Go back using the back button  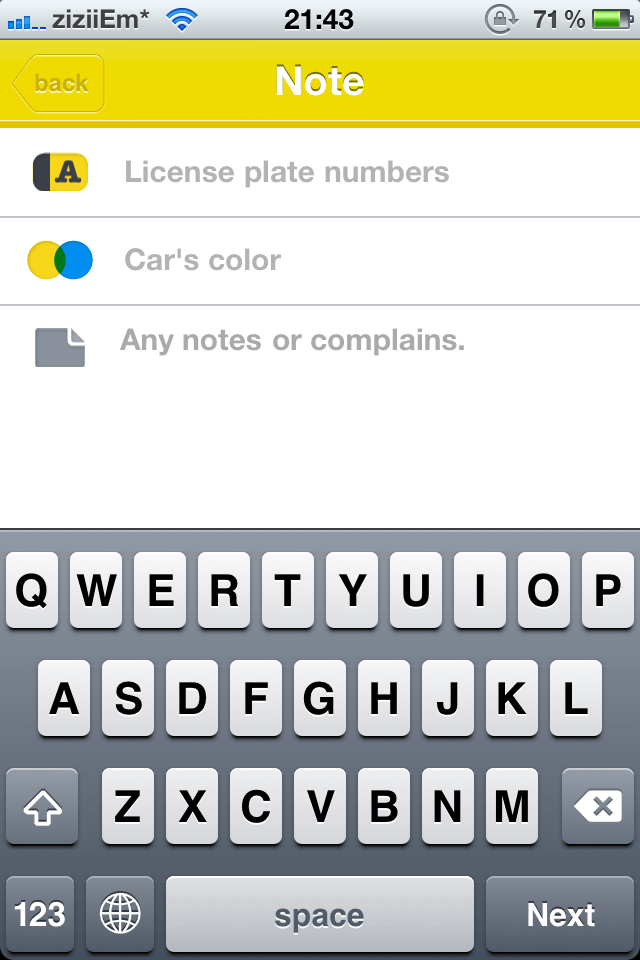tap(59, 83)
